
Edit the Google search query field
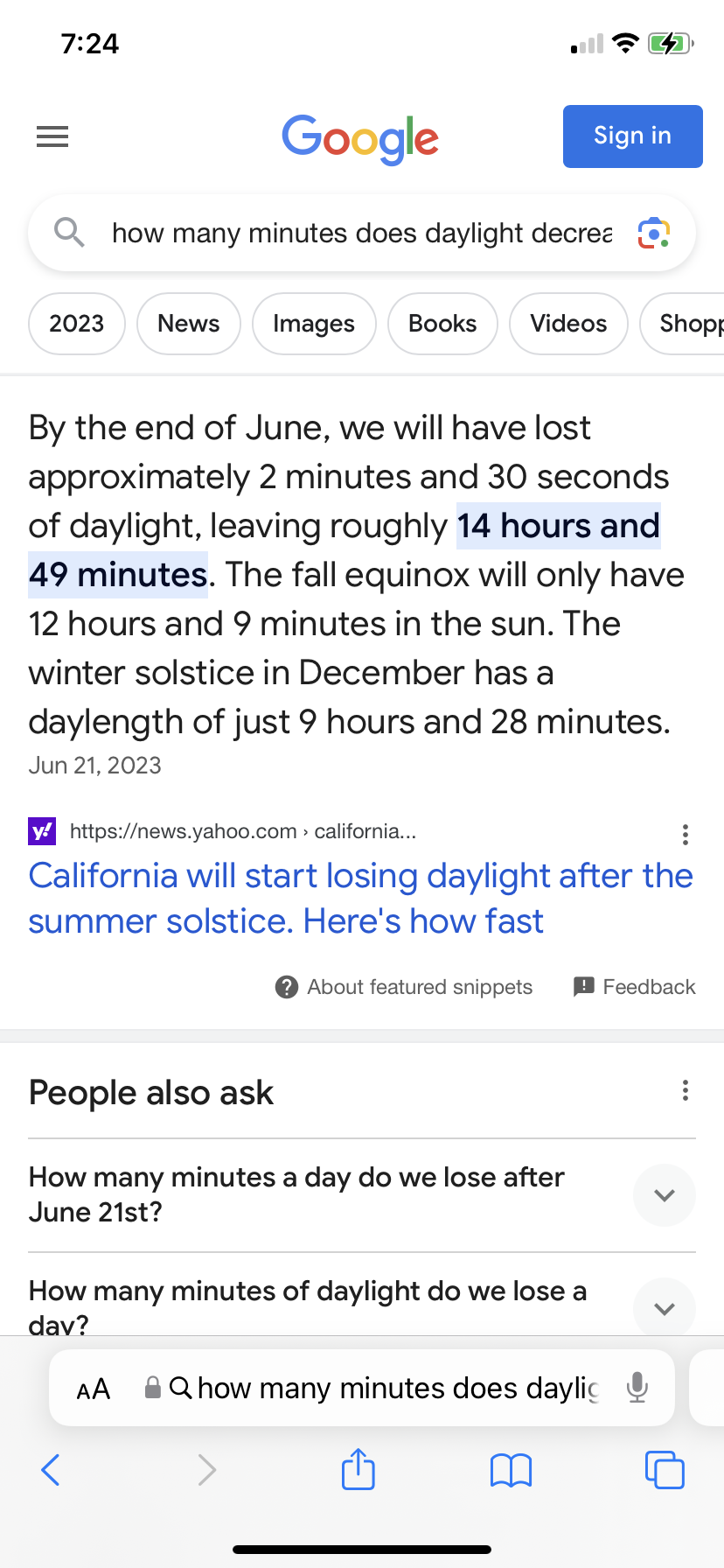[x=362, y=234]
